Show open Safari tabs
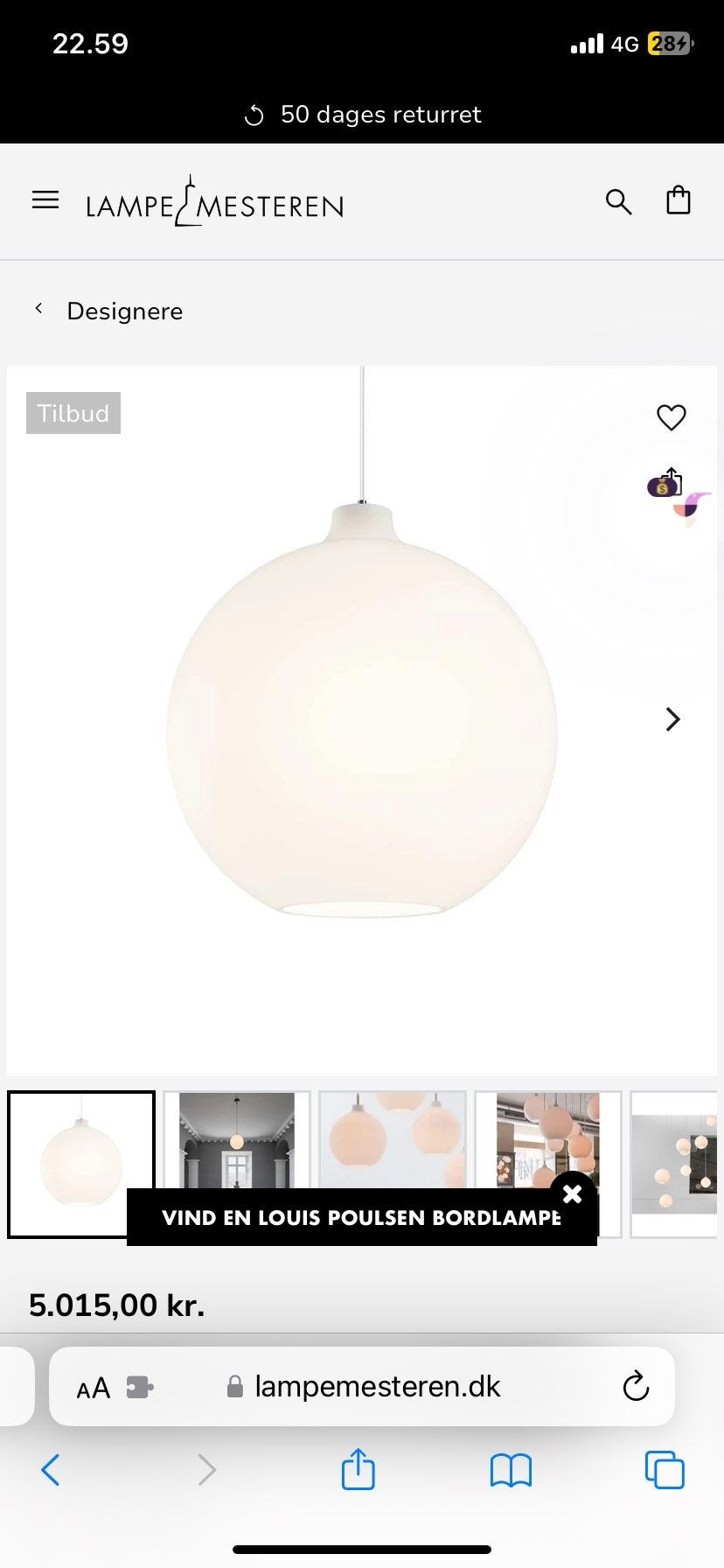The height and width of the screenshot is (1568, 724). [665, 1470]
